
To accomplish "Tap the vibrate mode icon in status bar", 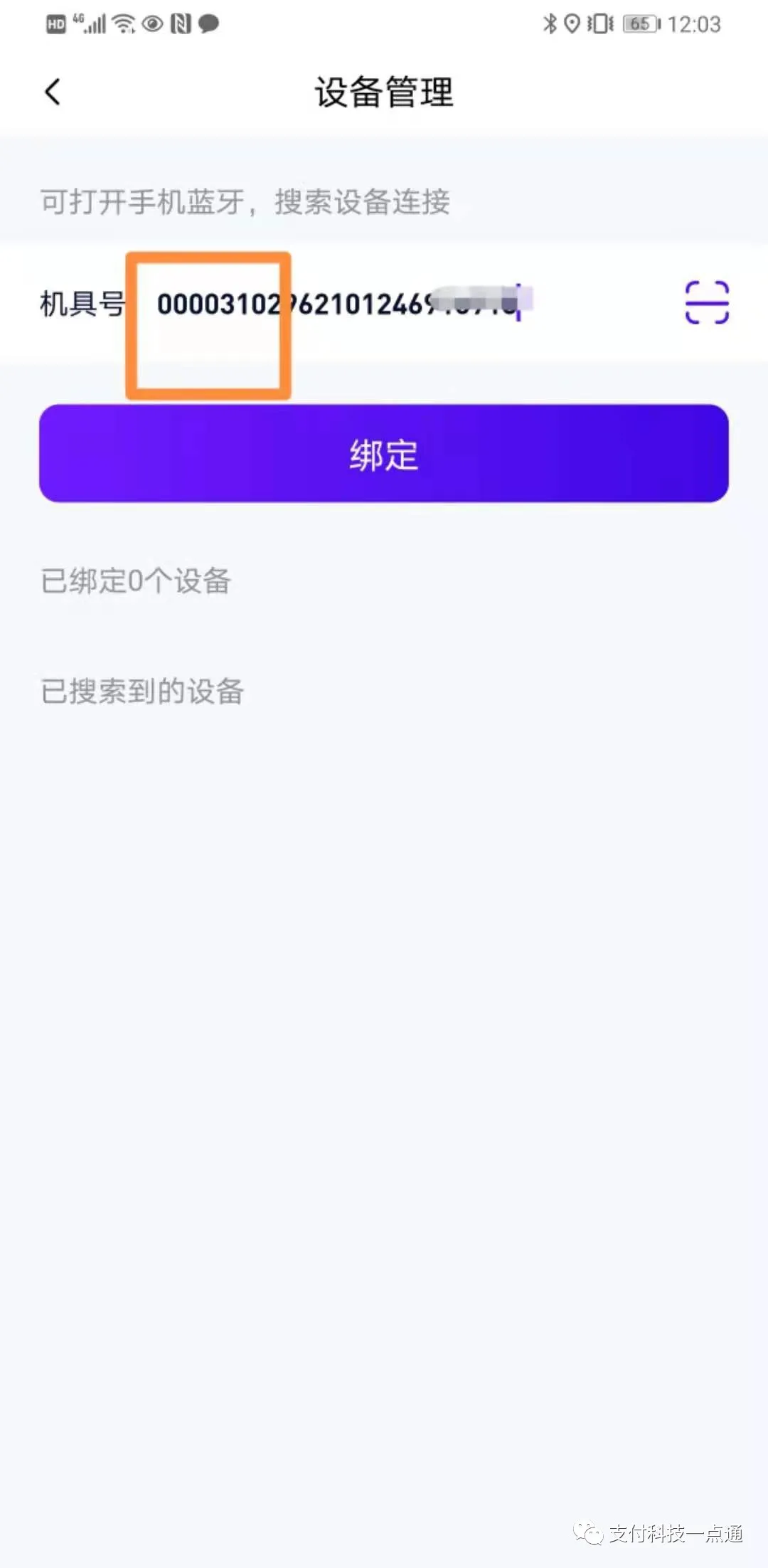I will (x=601, y=23).
